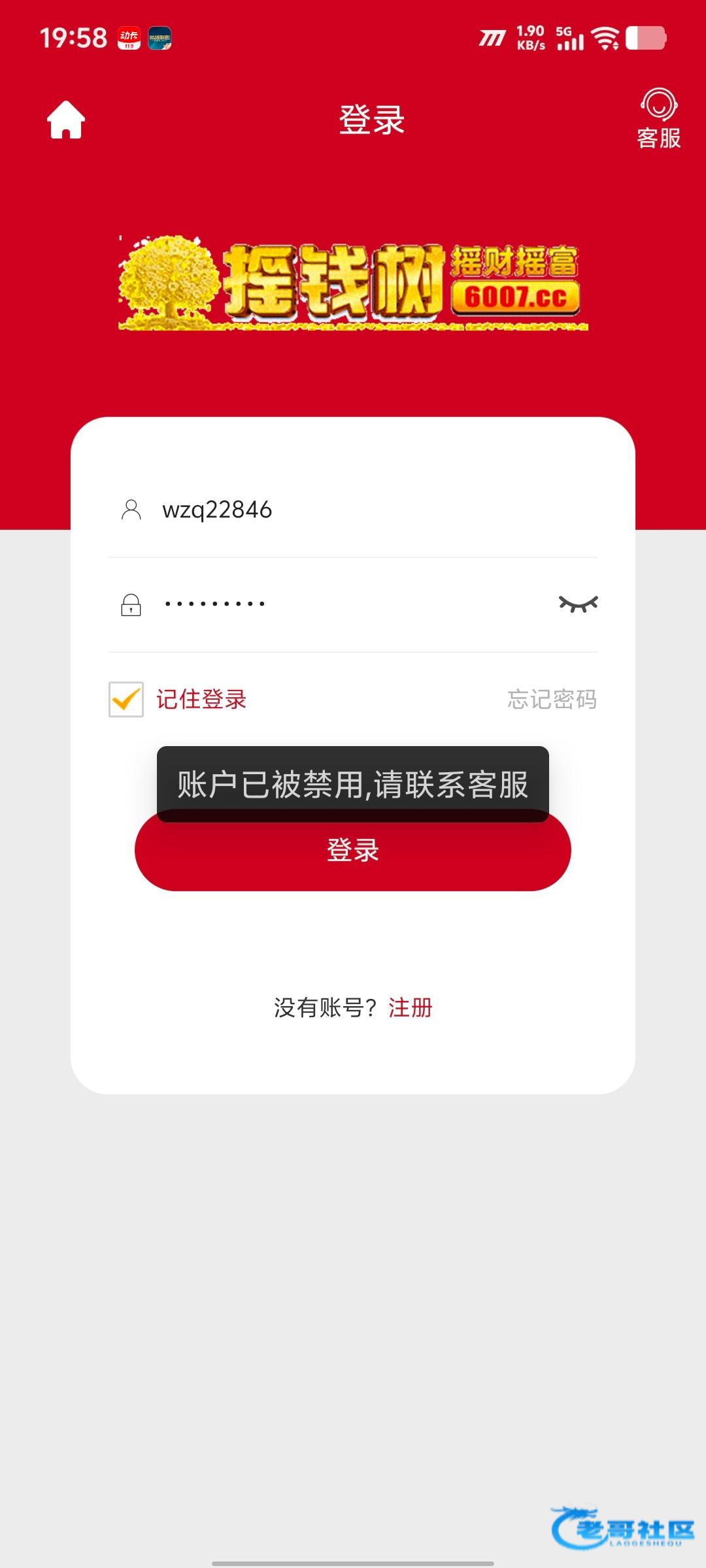This screenshot has width=706, height=1568.
Task: Go to the home page icon
Action: coord(66,120)
